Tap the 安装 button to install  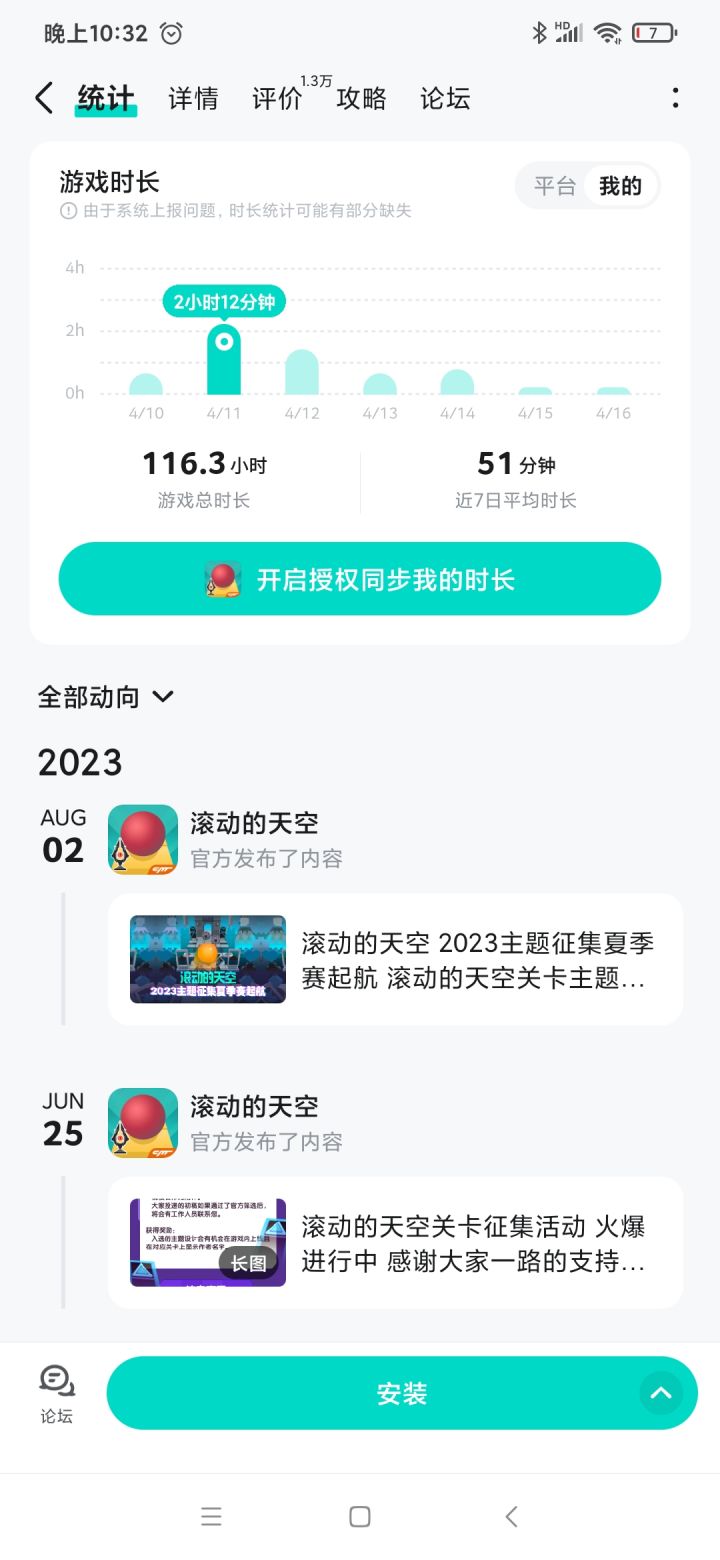click(x=402, y=1393)
